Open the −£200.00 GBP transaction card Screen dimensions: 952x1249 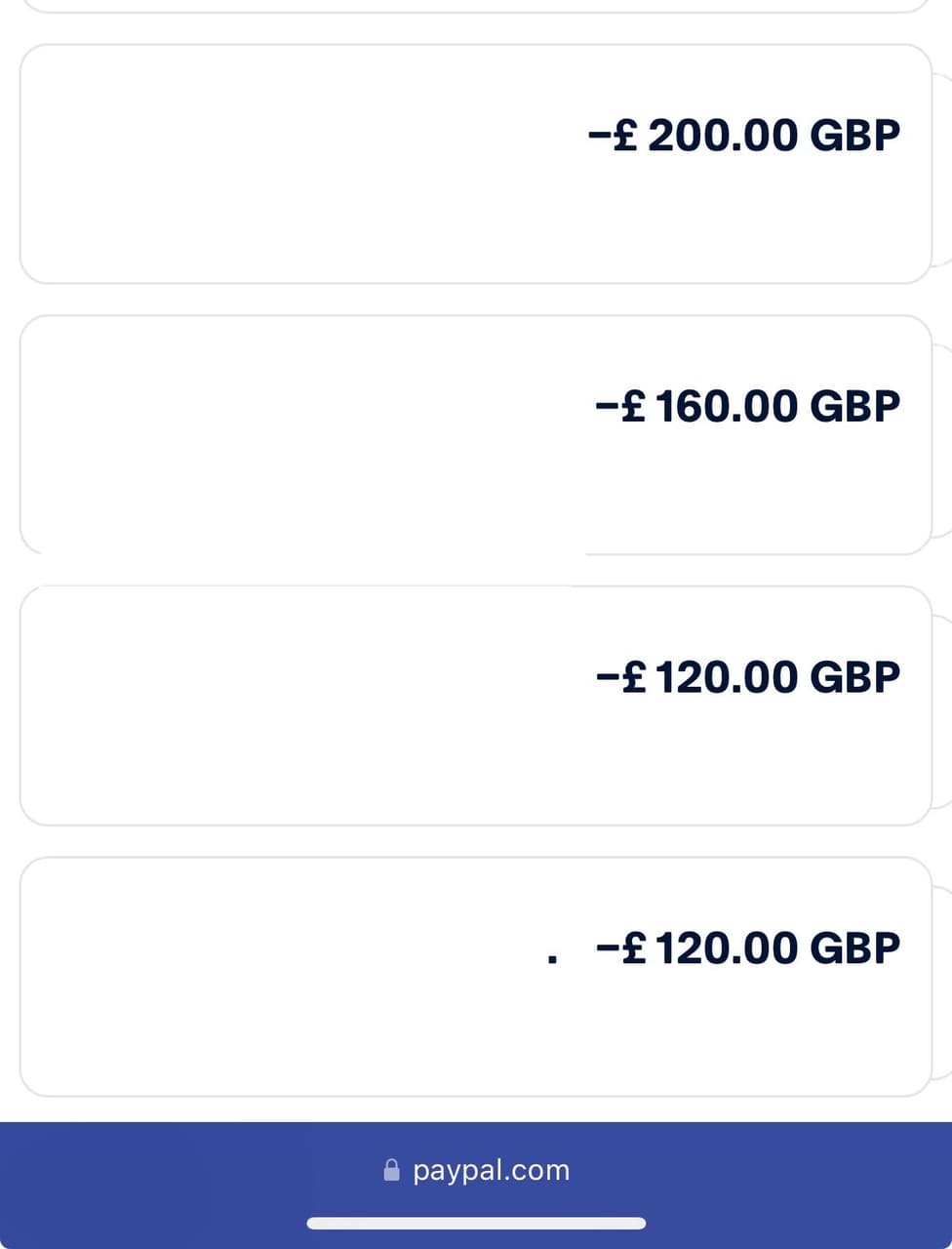[x=476, y=162]
